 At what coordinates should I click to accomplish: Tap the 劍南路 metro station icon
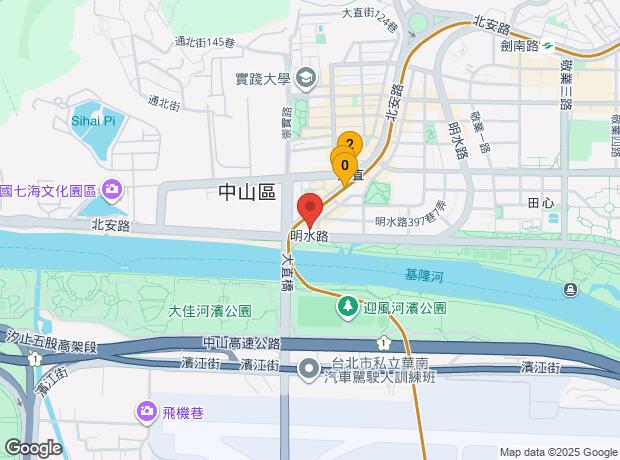click(548, 46)
